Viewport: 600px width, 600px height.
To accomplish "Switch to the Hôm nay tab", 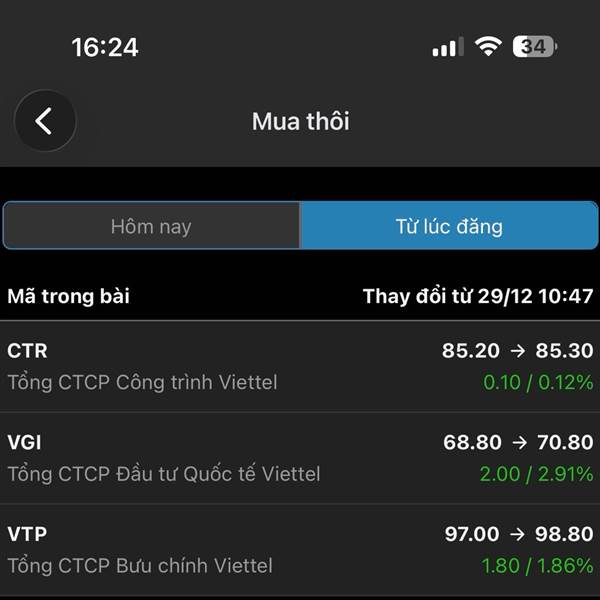I will (151, 226).
